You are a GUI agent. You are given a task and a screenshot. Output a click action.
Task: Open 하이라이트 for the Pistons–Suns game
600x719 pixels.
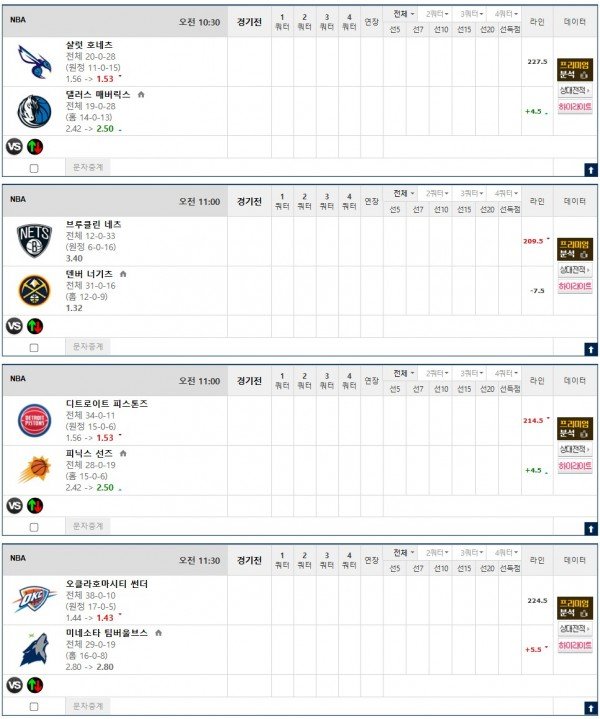click(575, 466)
